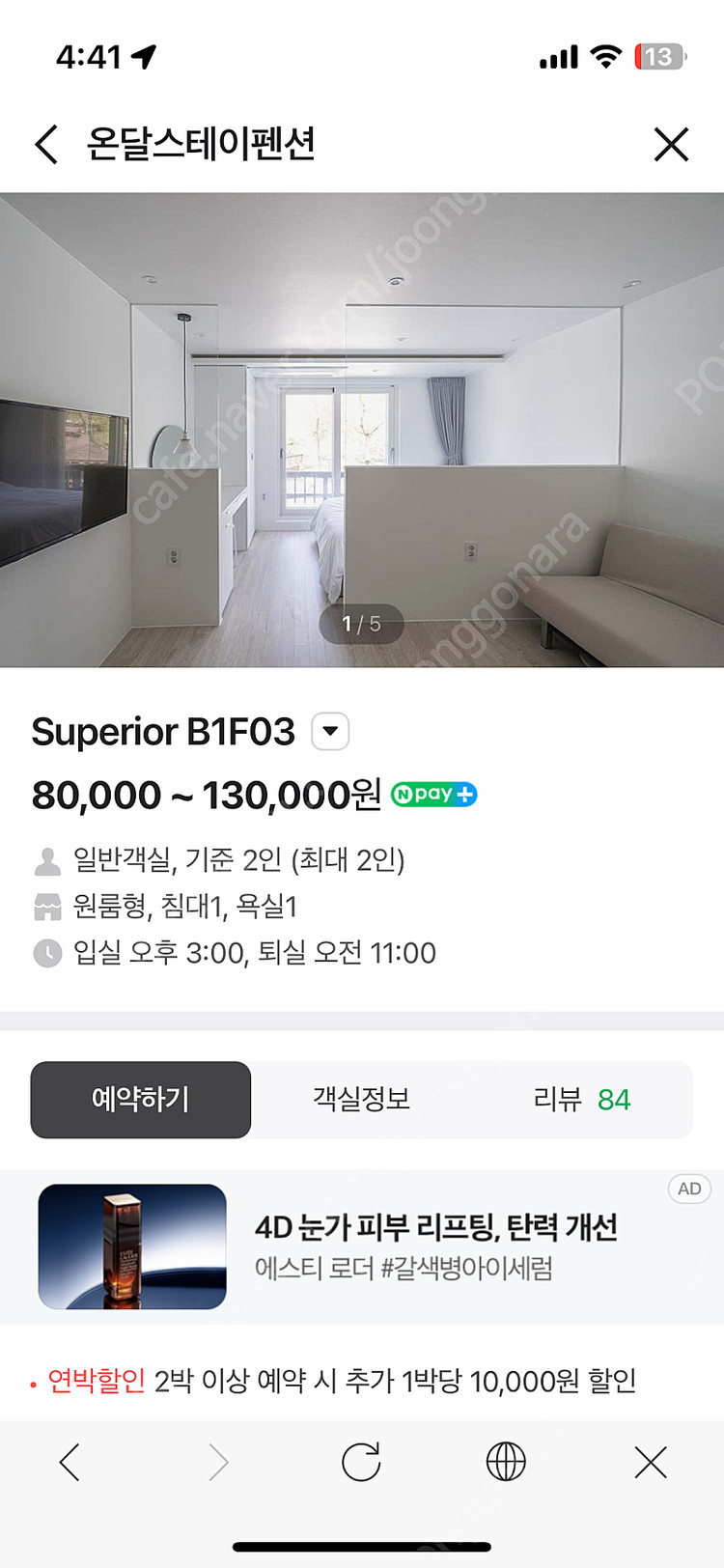Close the in-app browser from bottom toolbar
The height and width of the screenshot is (1568, 724).
pos(651,1463)
